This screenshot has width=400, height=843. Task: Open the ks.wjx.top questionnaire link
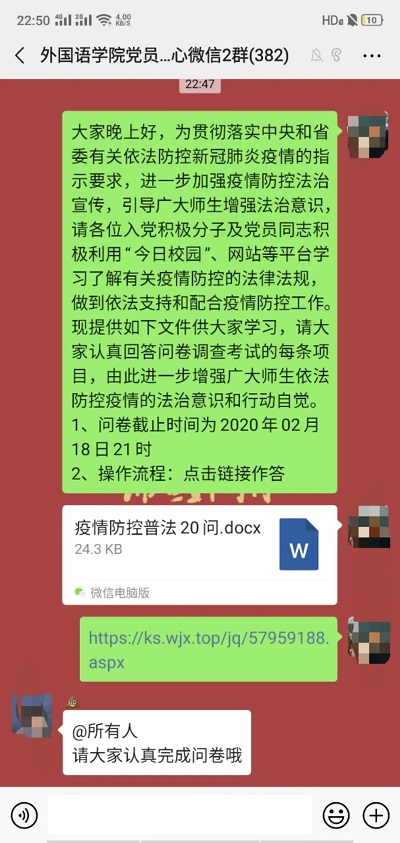click(208, 650)
